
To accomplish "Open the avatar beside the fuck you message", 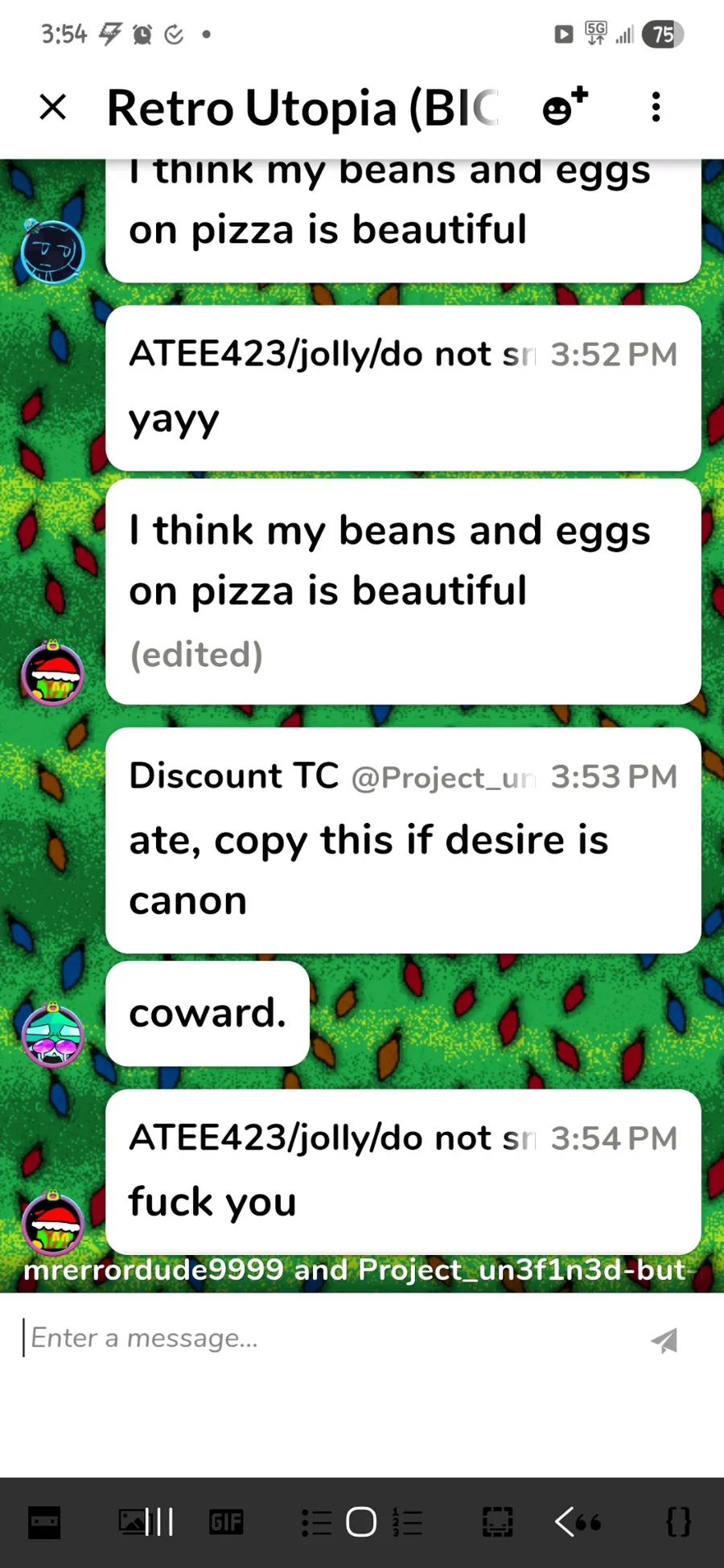I will (x=52, y=1223).
